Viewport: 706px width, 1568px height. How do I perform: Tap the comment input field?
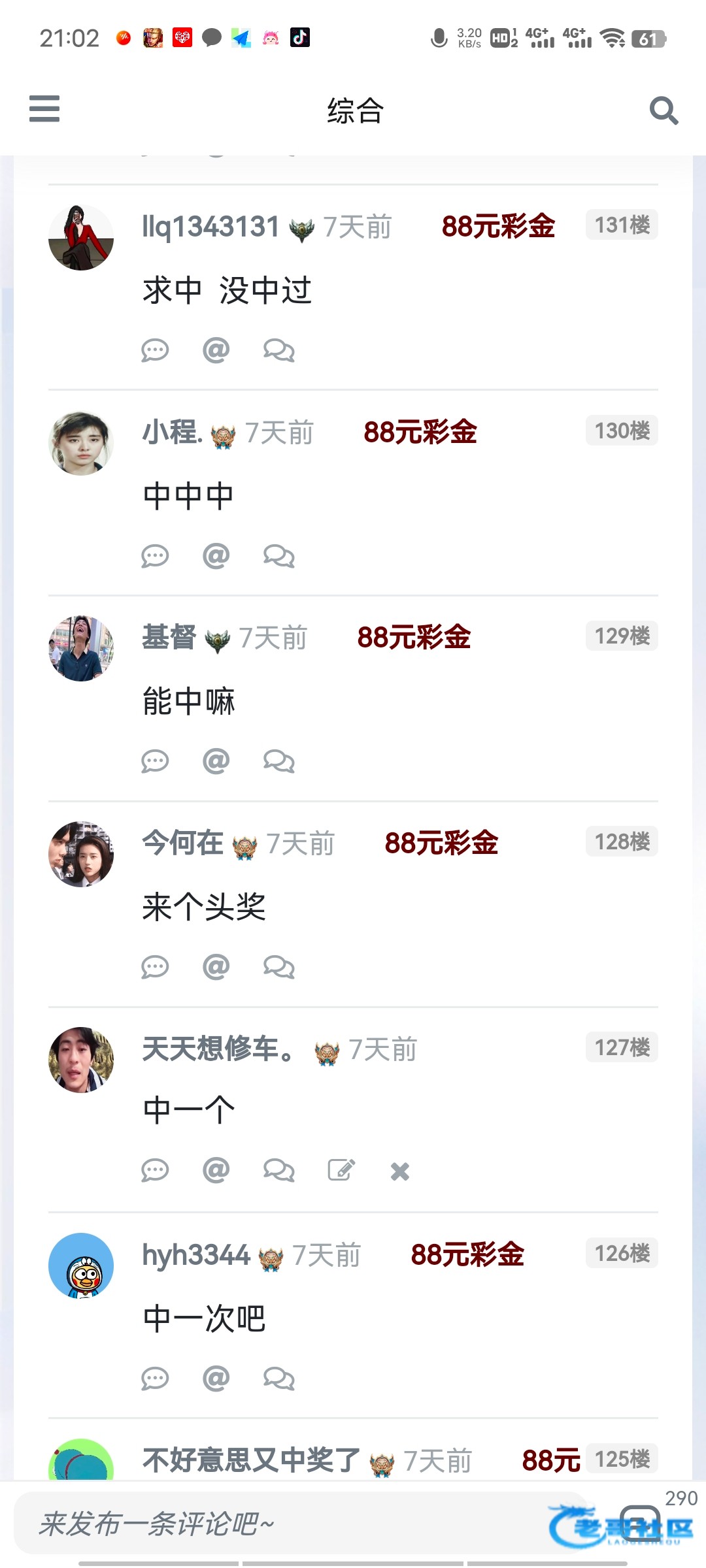[294, 1524]
